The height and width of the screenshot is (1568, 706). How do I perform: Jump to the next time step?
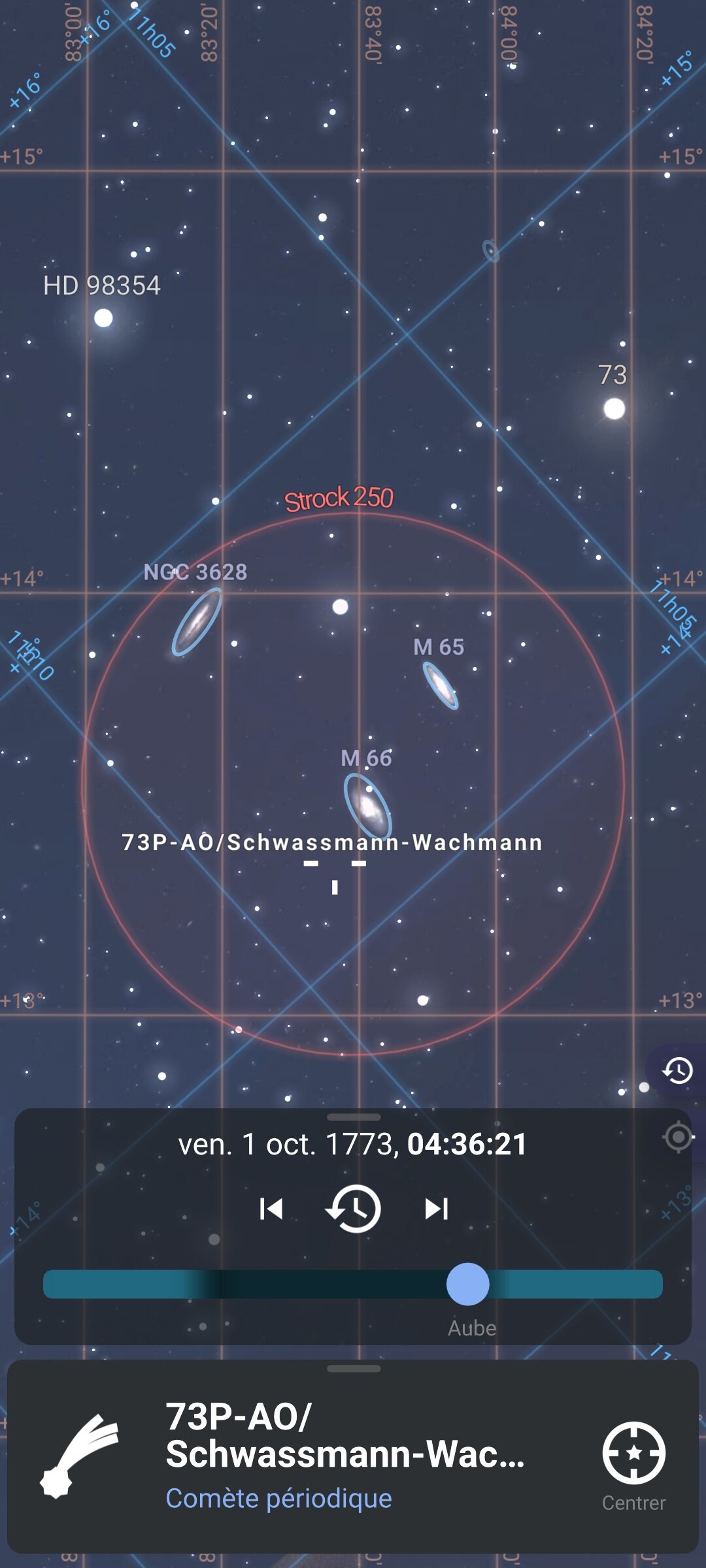[436, 1209]
